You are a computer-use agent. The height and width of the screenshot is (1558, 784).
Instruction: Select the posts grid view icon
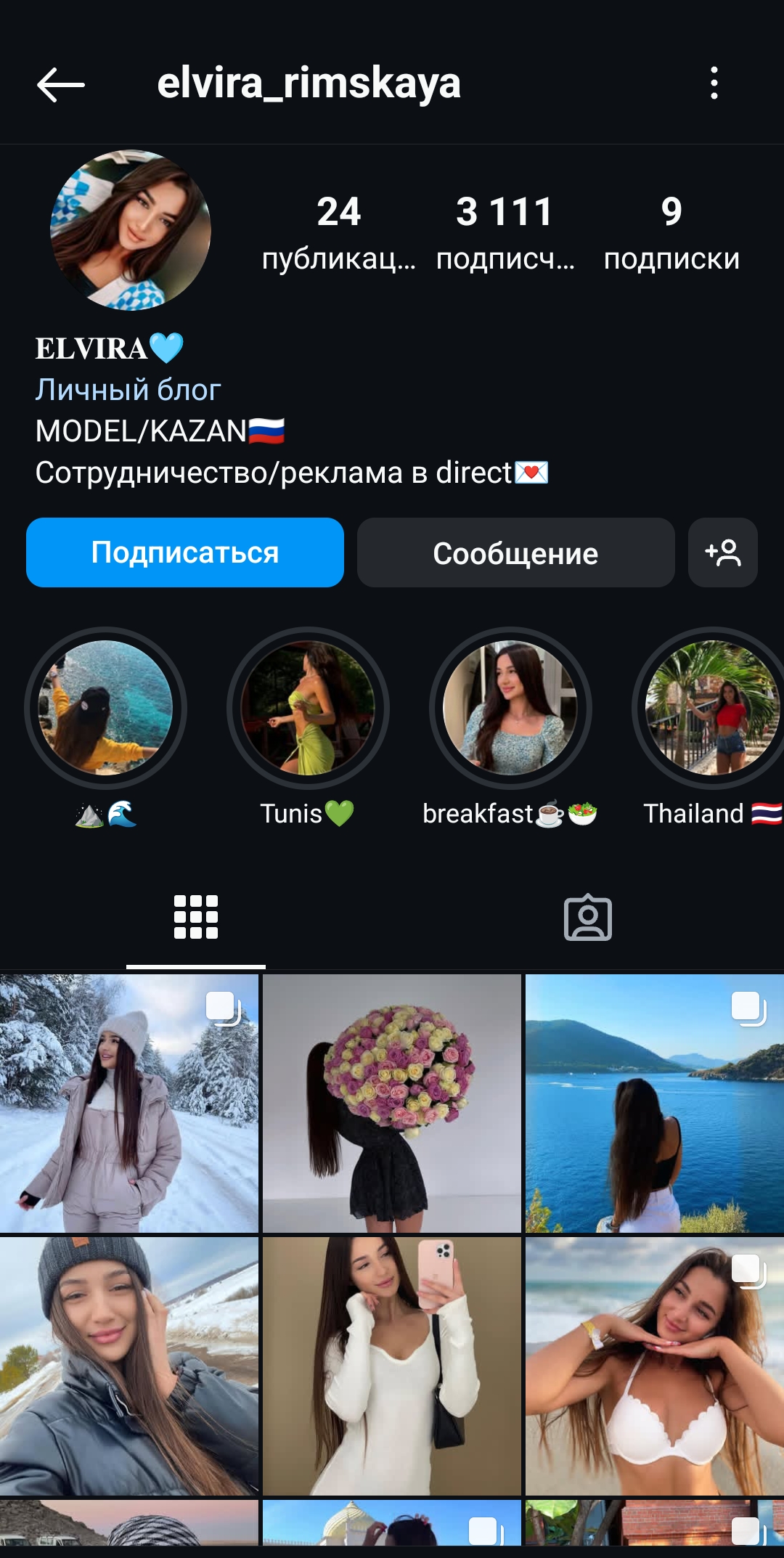(x=196, y=918)
